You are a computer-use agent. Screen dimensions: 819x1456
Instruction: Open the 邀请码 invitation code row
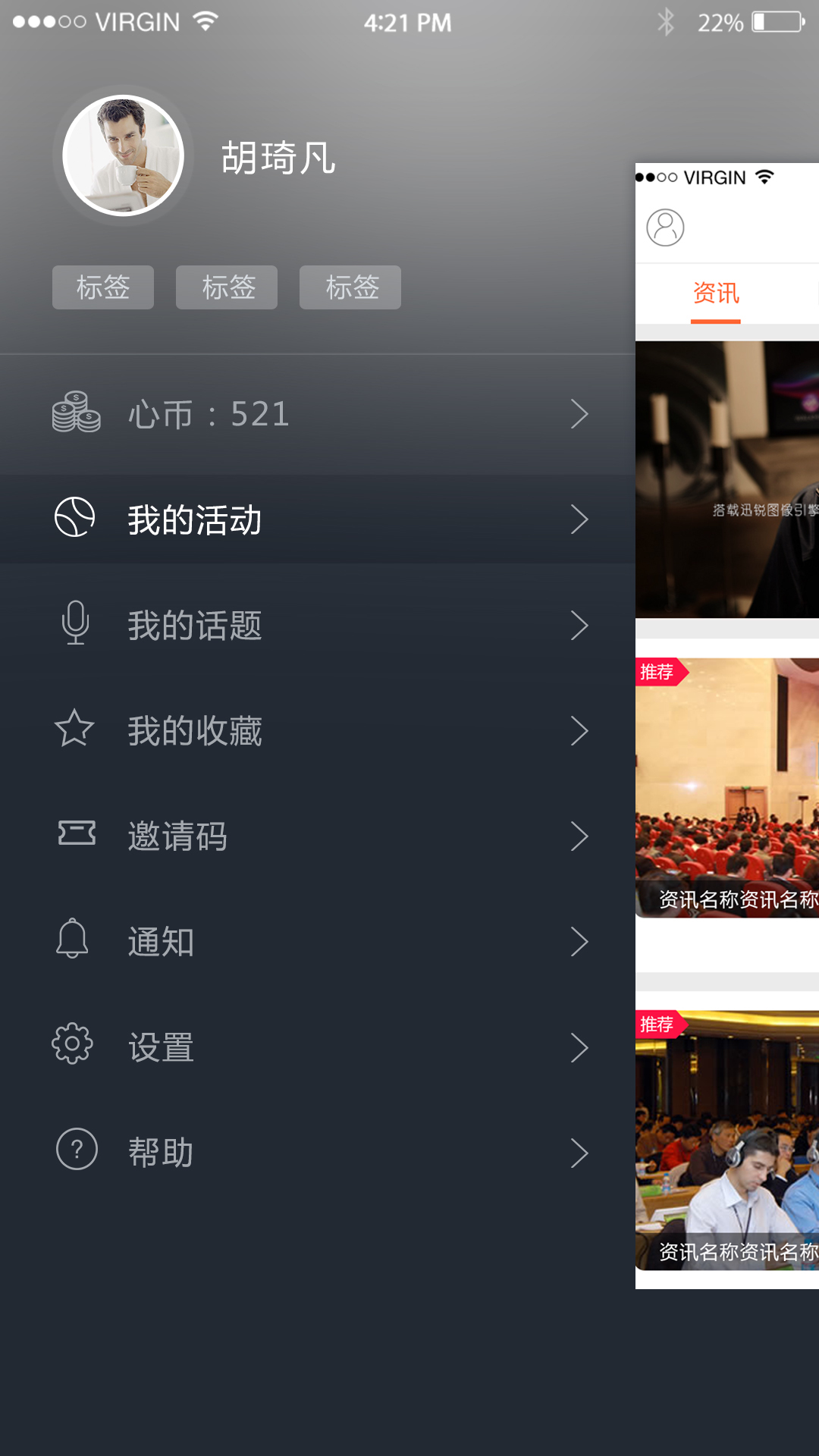click(318, 836)
